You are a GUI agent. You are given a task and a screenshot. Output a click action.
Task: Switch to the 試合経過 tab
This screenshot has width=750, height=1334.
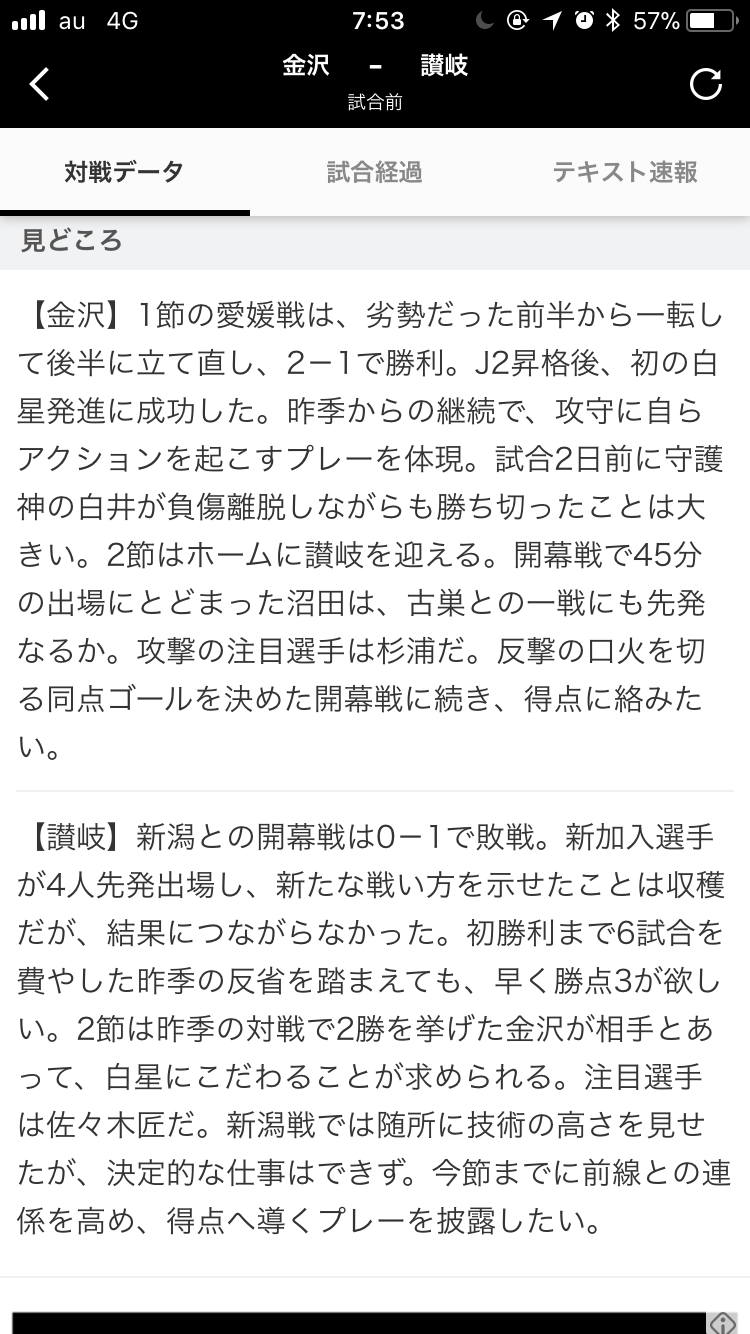pos(375,172)
